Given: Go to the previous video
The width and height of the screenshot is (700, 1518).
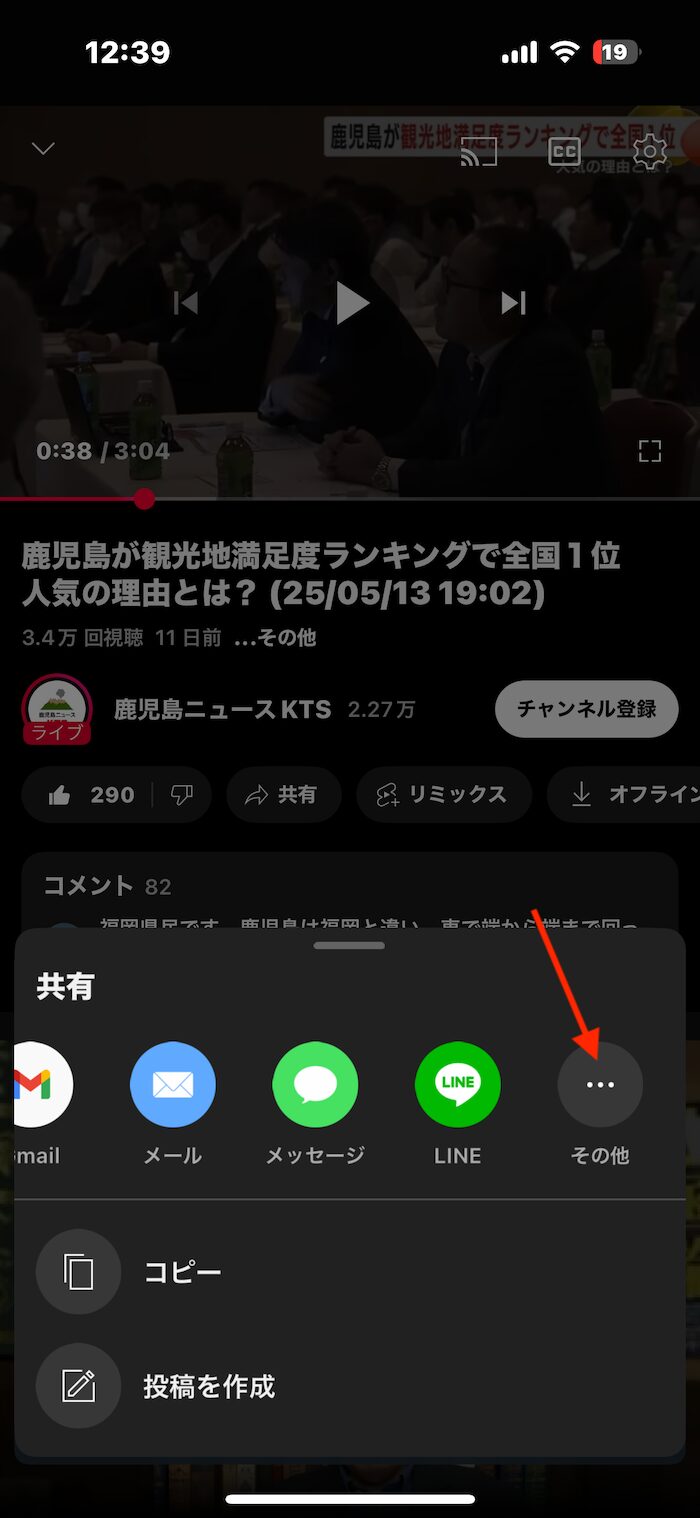Looking at the screenshot, I should pos(186,302).
